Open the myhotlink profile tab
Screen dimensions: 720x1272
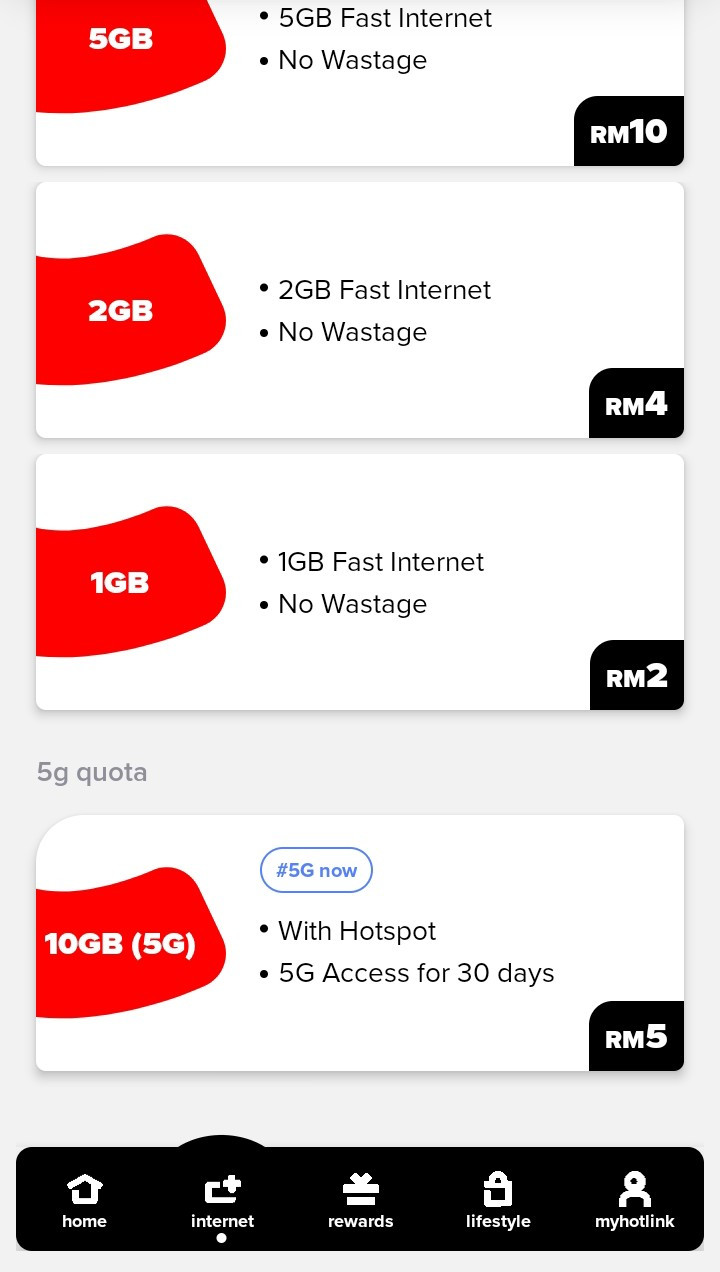point(635,1200)
